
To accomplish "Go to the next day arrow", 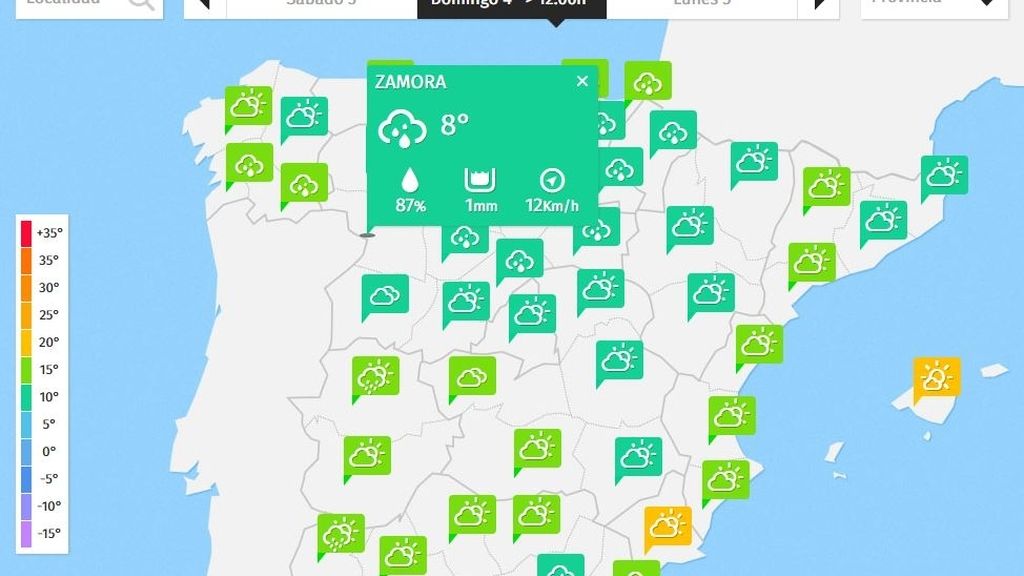I will point(819,5).
